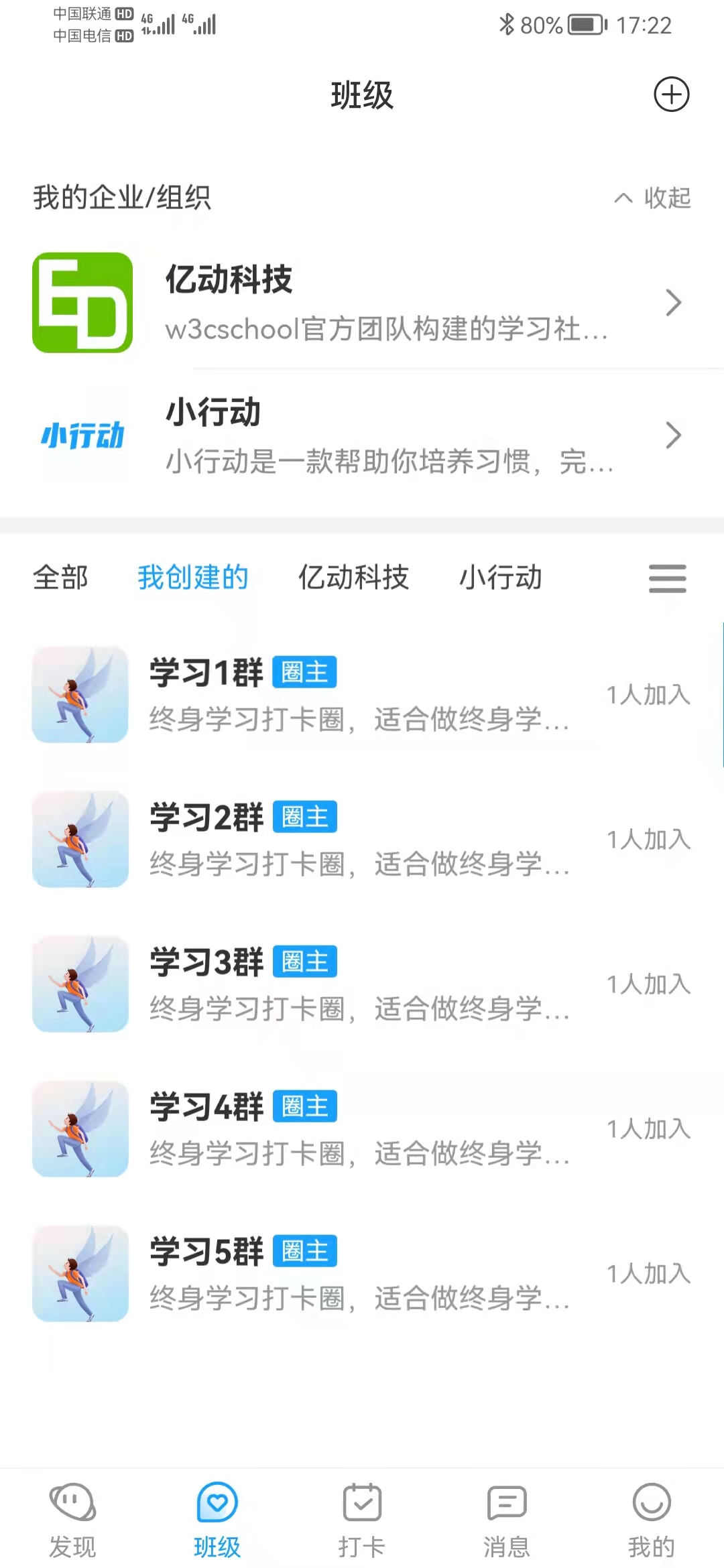This screenshot has height=1568, width=724.
Task: Tap the 圈主 badge on 学习1群
Action: [305, 672]
